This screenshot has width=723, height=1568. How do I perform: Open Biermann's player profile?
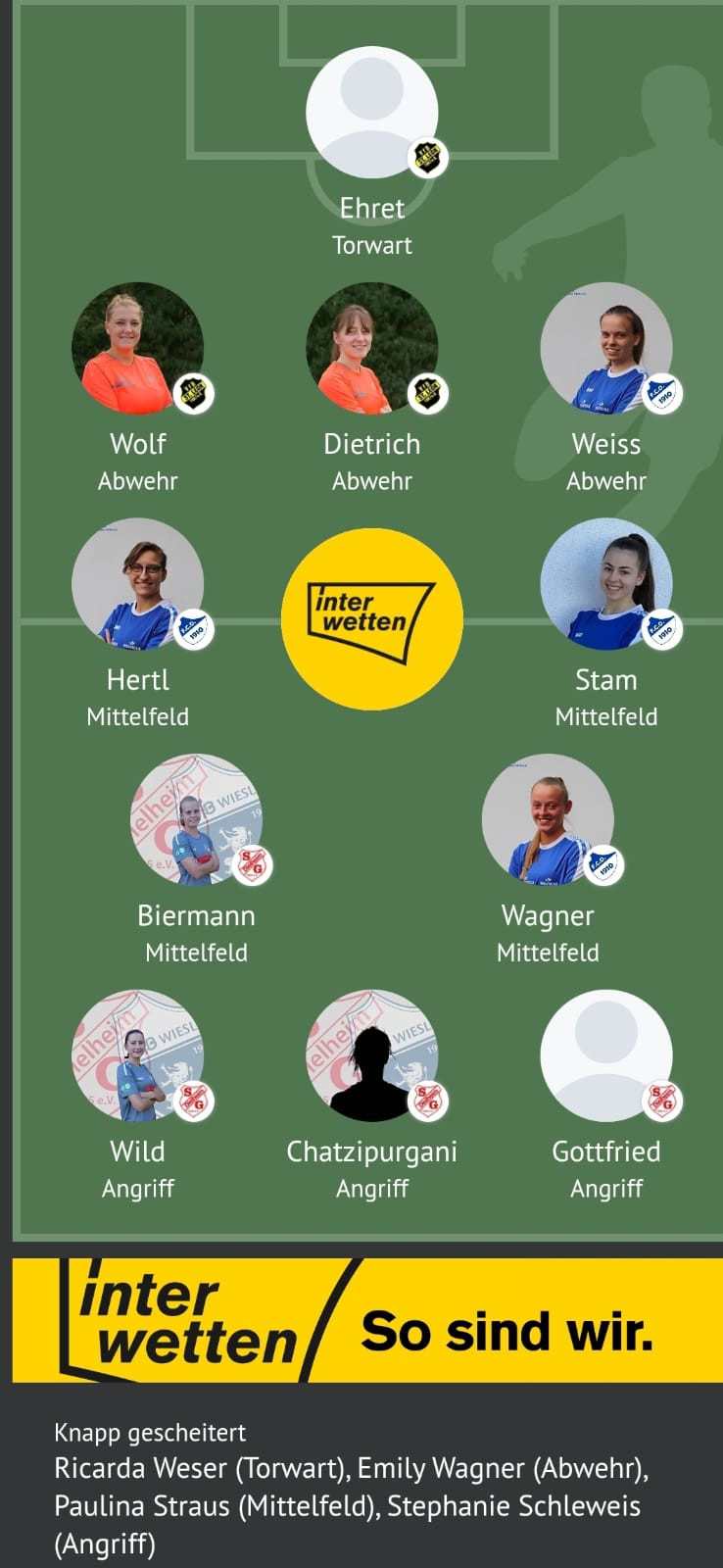[196, 819]
